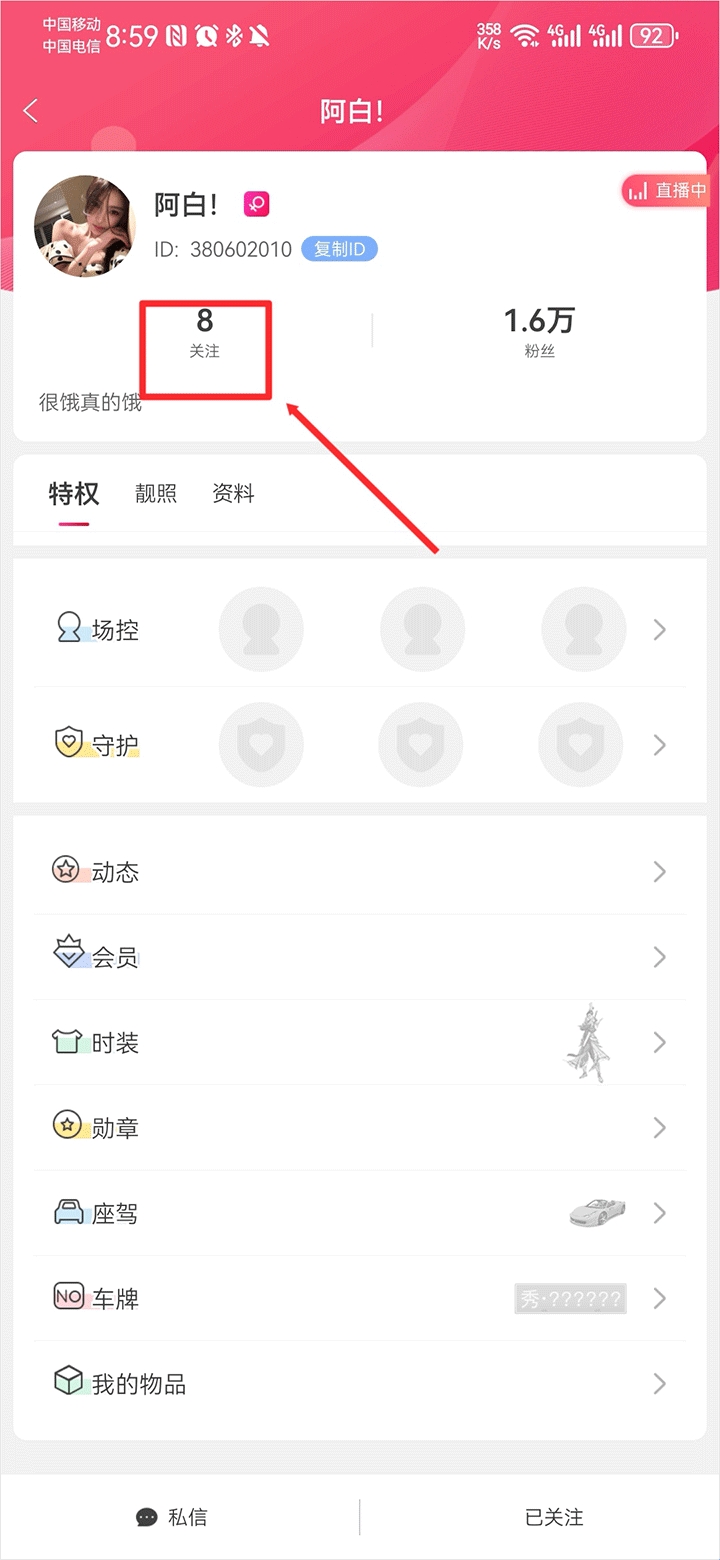
Task: Open the 我的物品 row
Action: (360, 1384)
